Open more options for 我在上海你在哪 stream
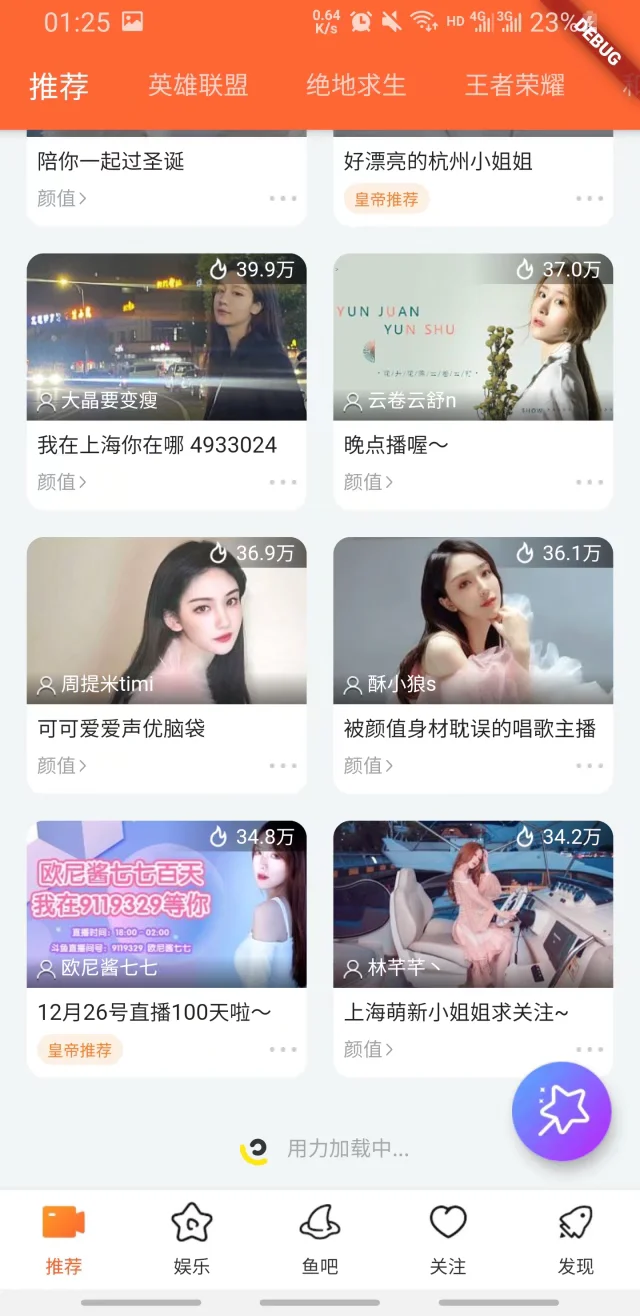Viewport: 640px width, 1316px height. coord(283,482)
